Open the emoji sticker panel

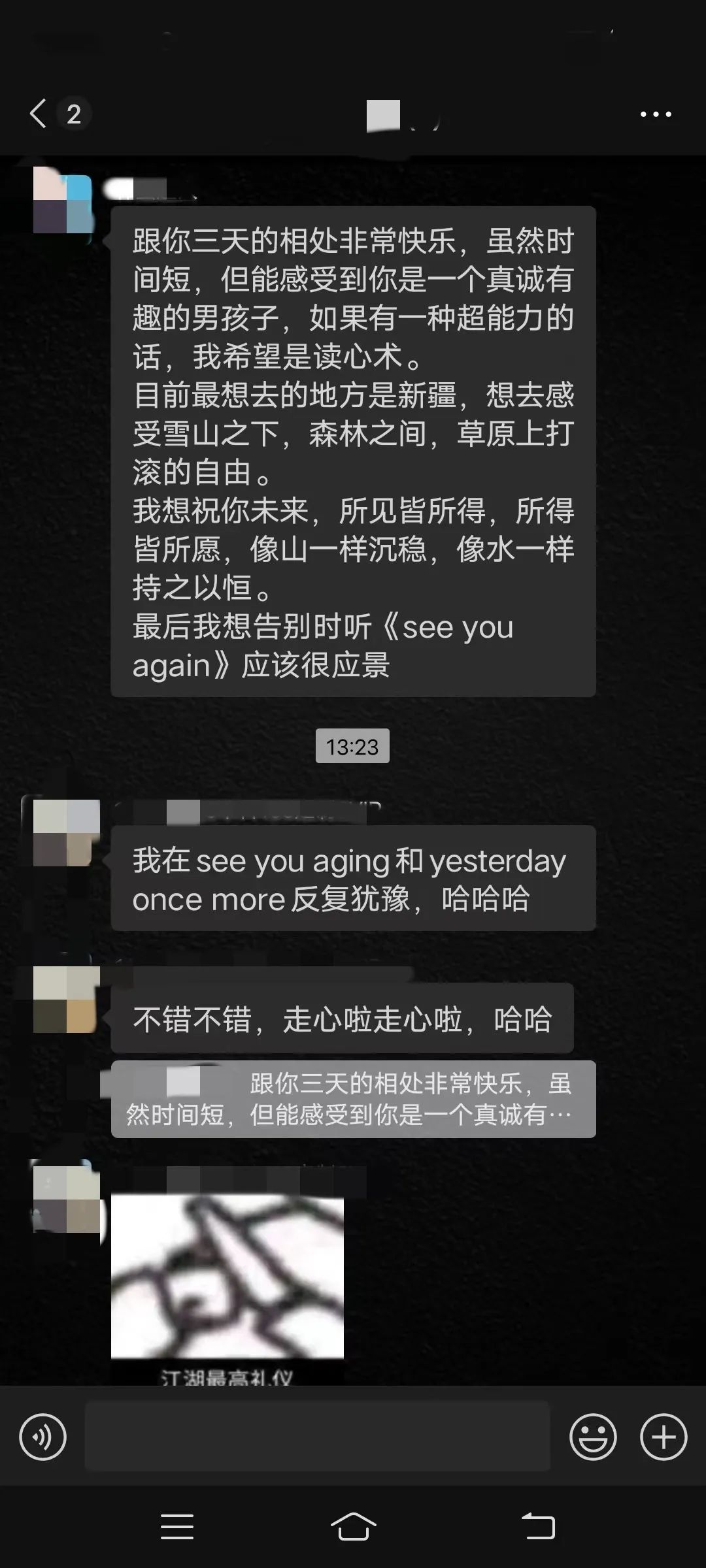[593, 1437]
